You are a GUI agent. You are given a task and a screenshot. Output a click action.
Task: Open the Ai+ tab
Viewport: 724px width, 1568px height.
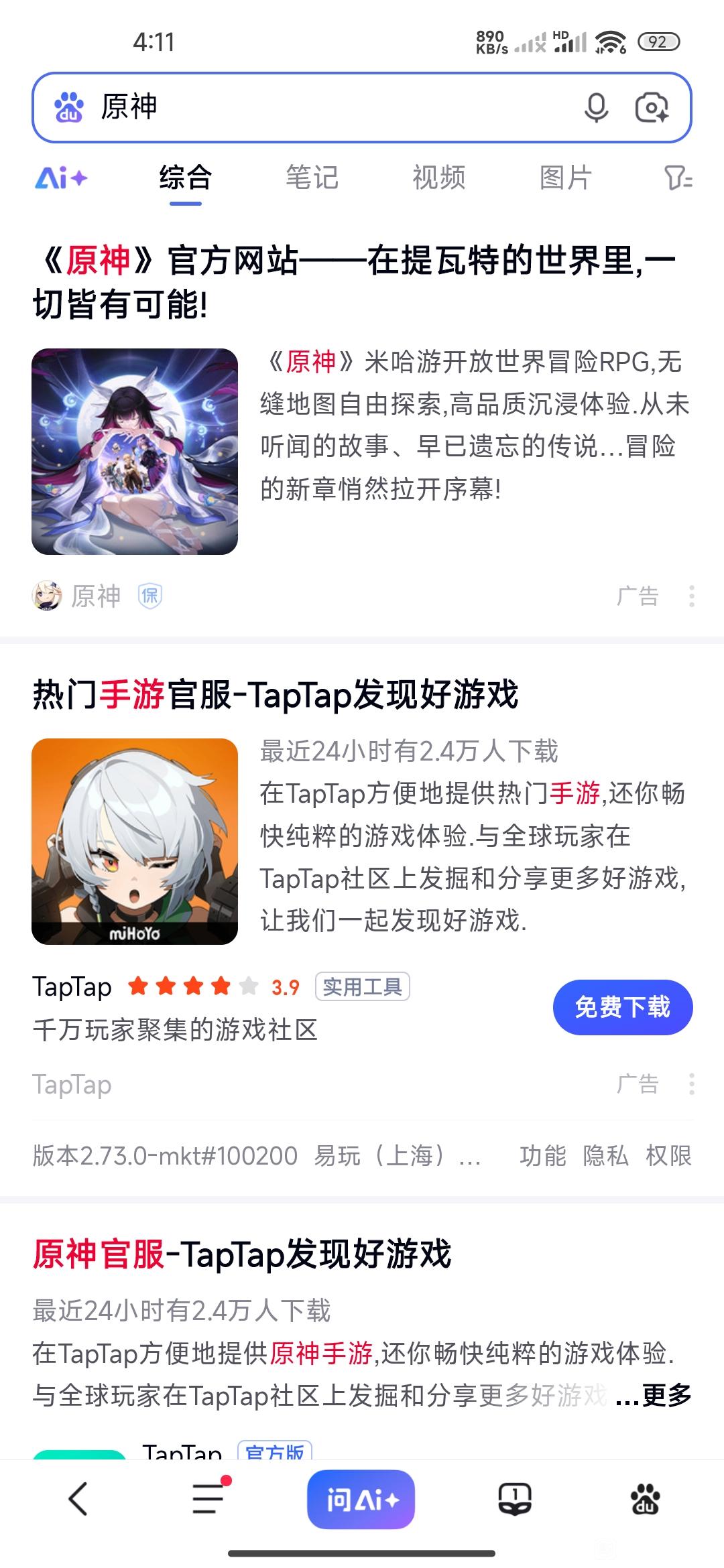[61, 178]
